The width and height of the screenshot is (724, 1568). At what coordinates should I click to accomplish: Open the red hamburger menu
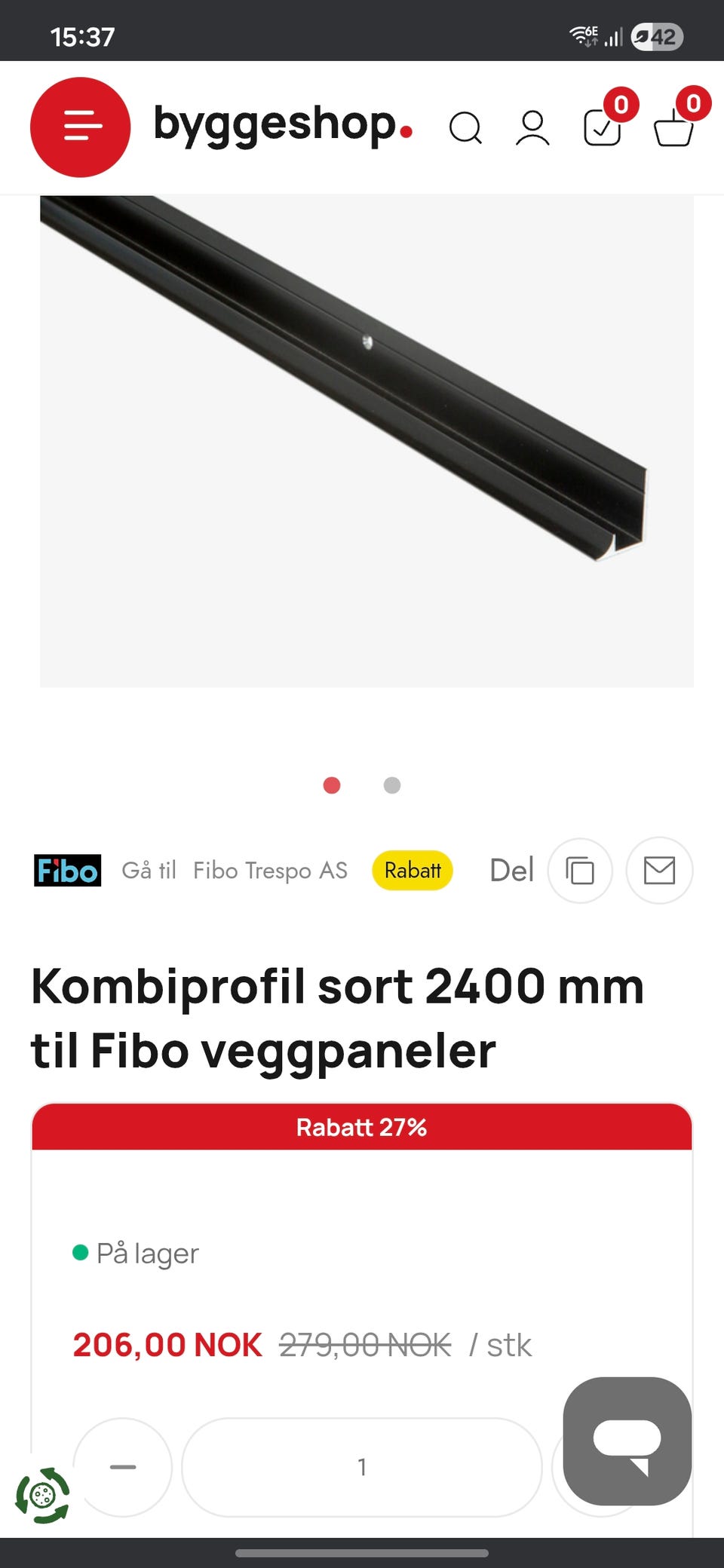pyautogui.click(x=80, y=127)
